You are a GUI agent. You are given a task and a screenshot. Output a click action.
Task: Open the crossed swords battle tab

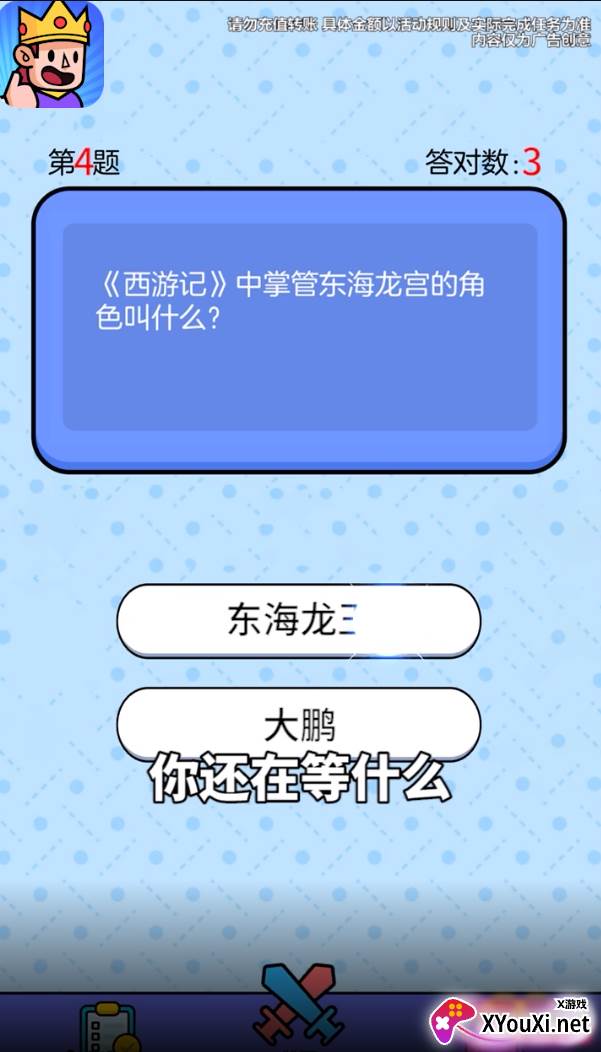tap(298, 1008)
